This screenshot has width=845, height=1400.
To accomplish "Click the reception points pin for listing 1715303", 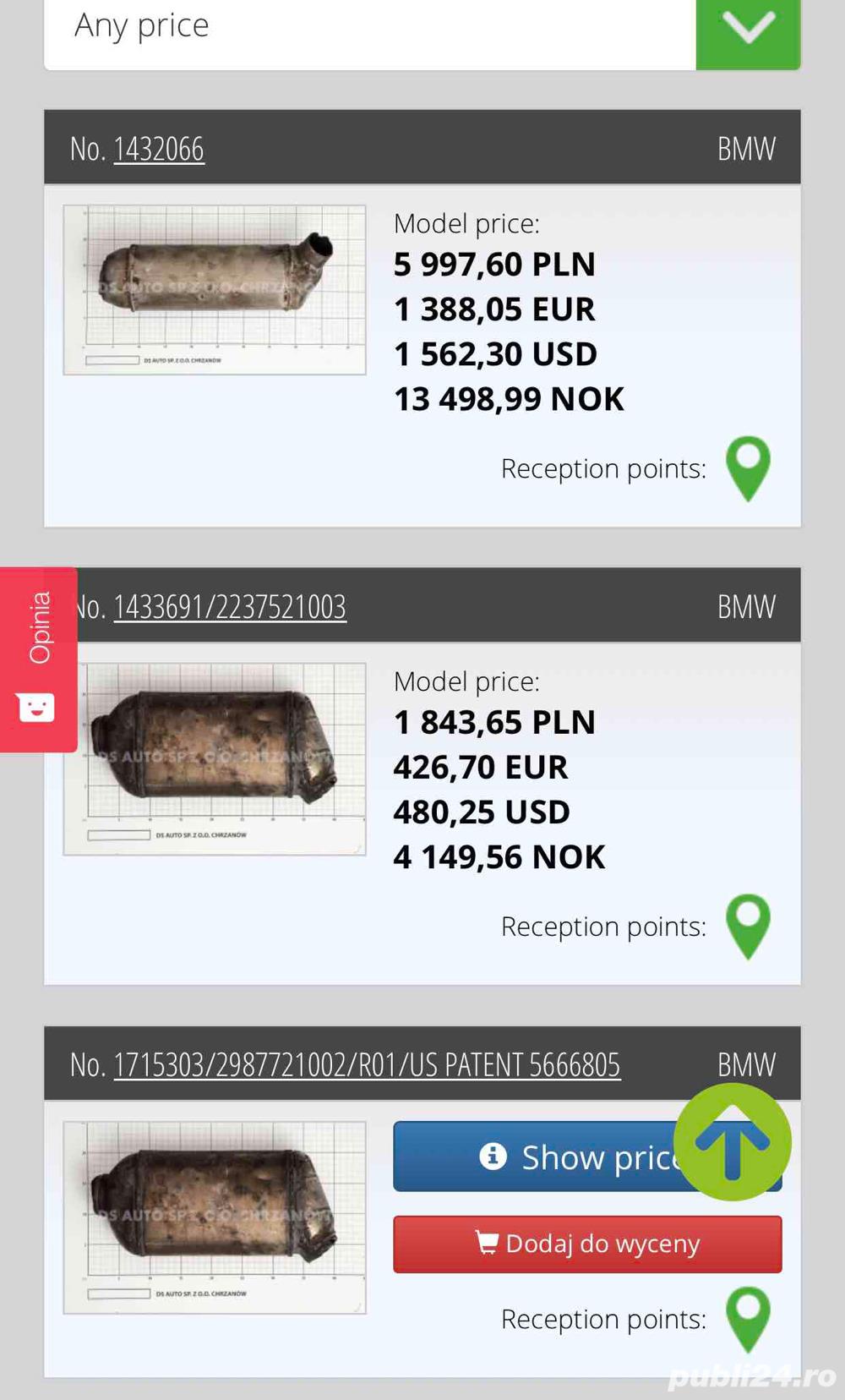I will tap(747, 1320).
